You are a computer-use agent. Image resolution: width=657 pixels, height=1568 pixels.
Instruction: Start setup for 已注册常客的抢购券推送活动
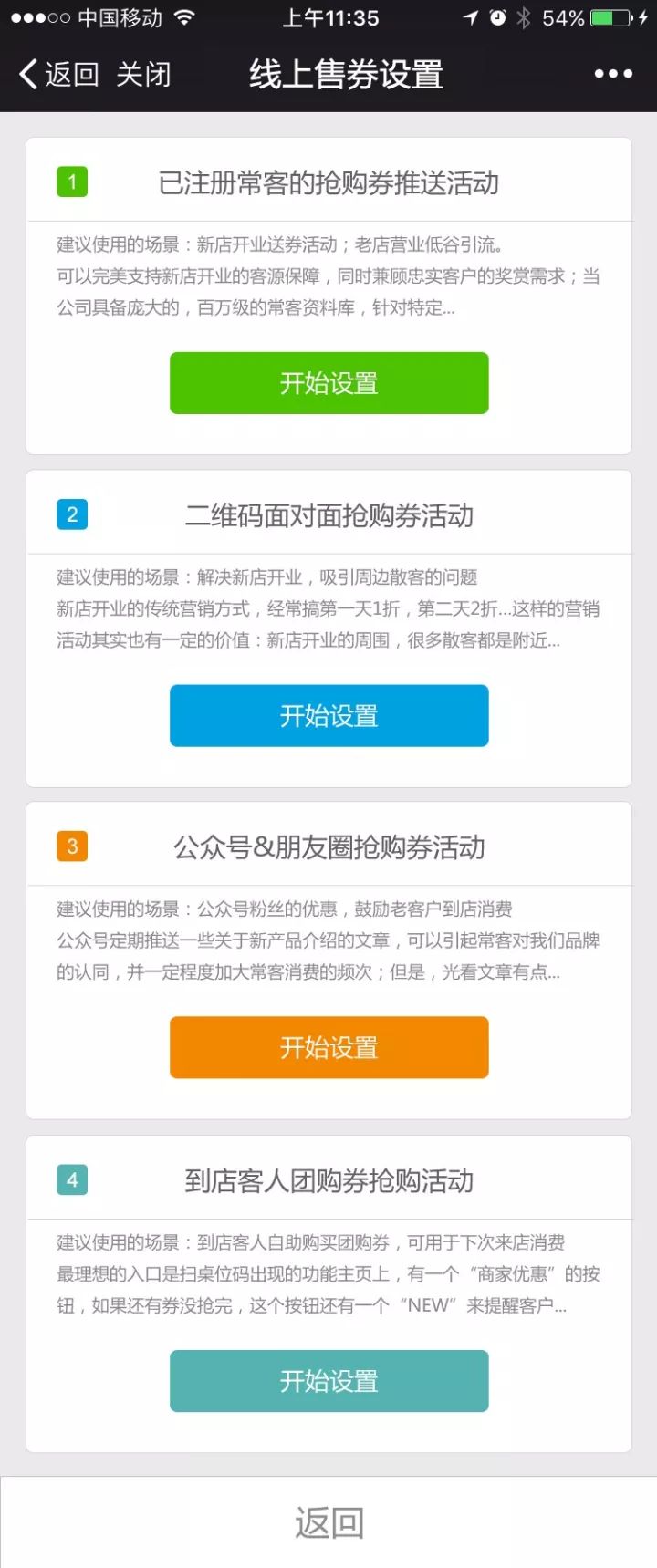click(x=328, y=383)
